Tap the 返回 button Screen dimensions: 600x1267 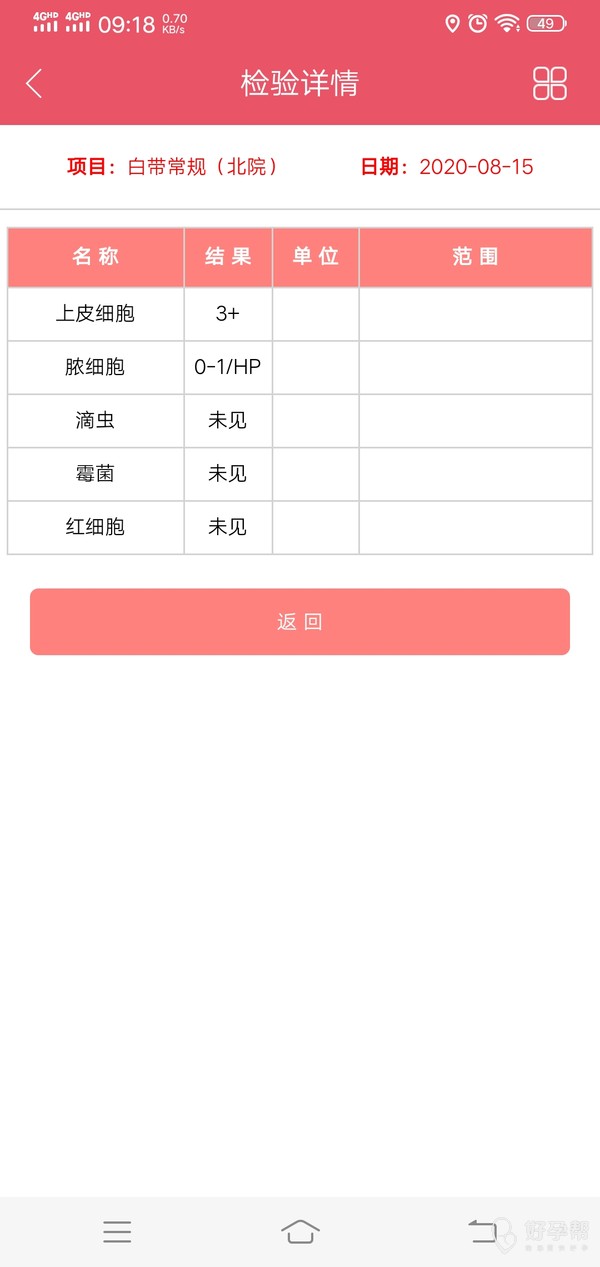[300, 622]
